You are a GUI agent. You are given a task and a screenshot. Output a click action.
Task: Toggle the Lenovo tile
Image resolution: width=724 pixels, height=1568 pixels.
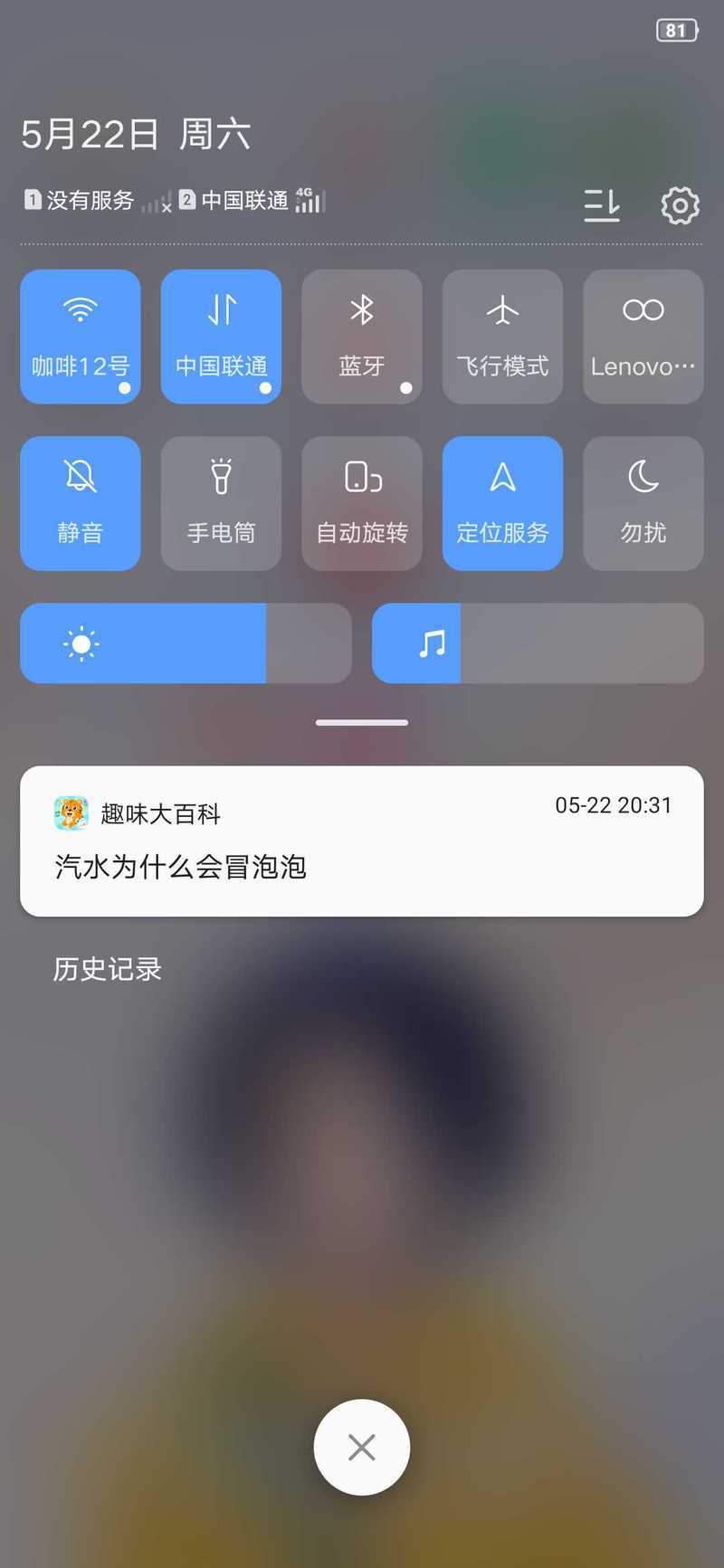click(643, 337)
